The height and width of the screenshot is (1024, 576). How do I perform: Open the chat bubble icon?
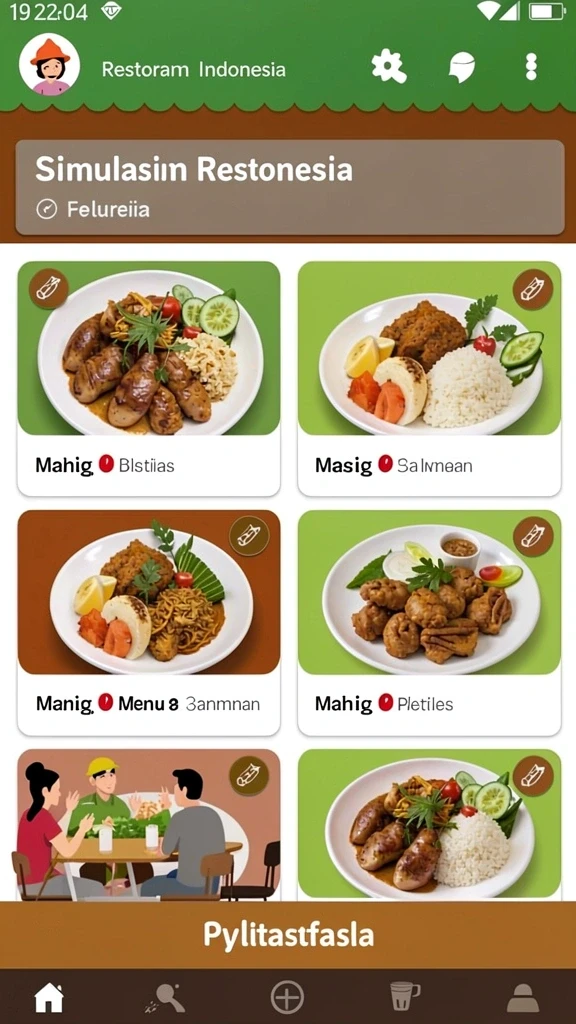point(462,67)
